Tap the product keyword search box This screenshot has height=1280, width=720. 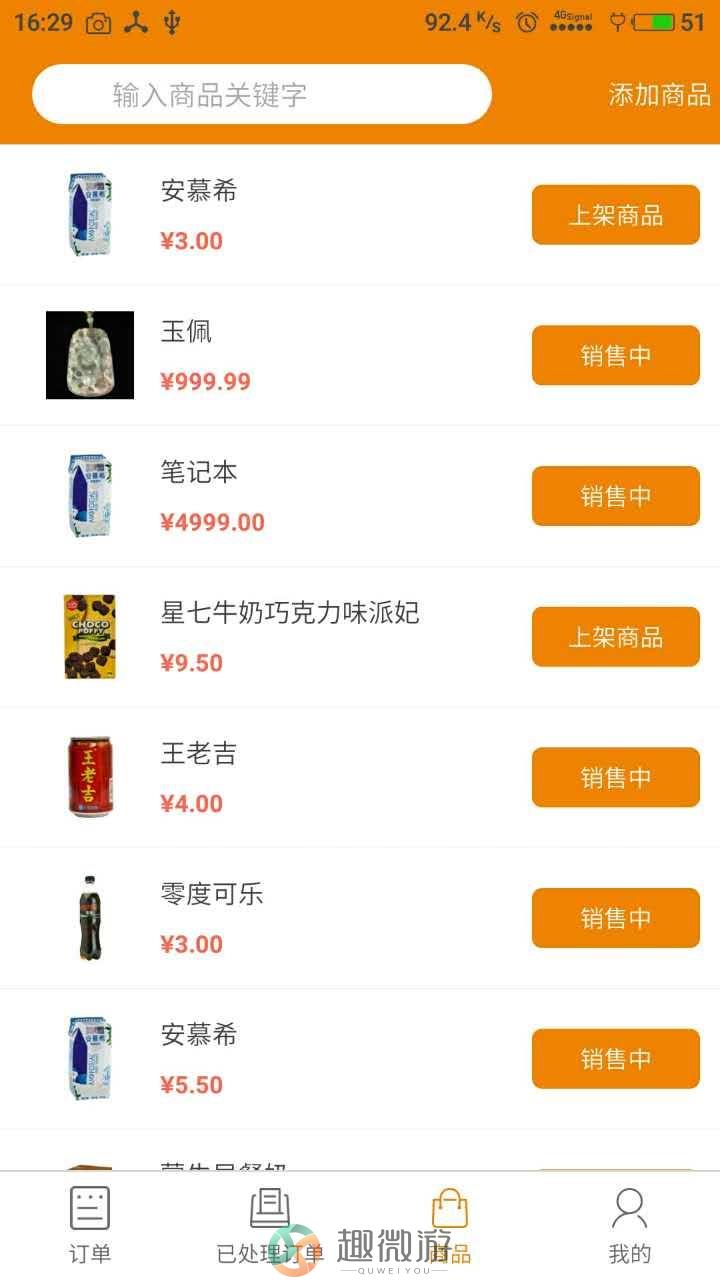click(x=262, y=94)
